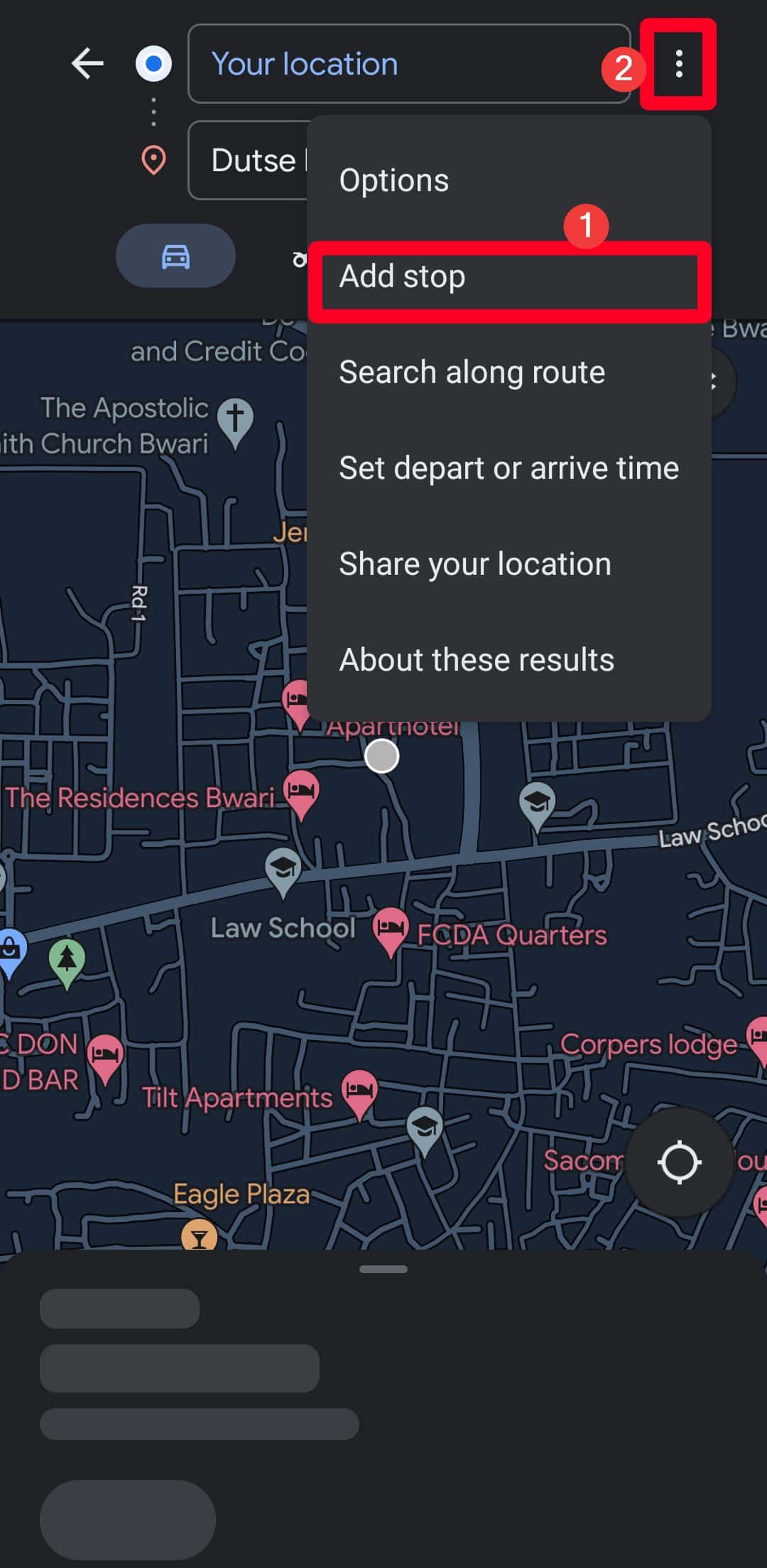Edit the Dutse destination field
This screenshot has width=767, height=1568.
[249, 161]
